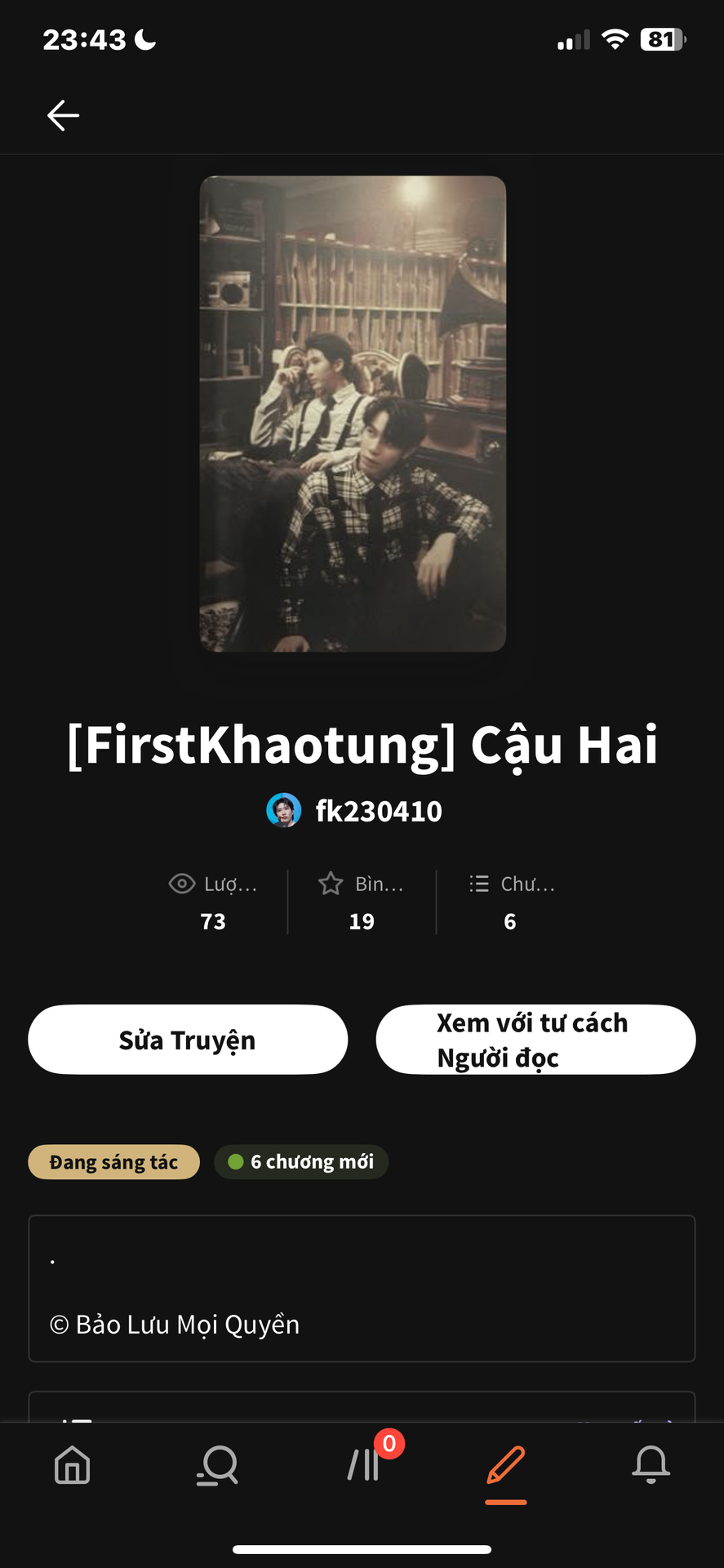Go back using the top arrow
The width and height of the screenshot is (724, 1568).
click(x=63, y=115)
